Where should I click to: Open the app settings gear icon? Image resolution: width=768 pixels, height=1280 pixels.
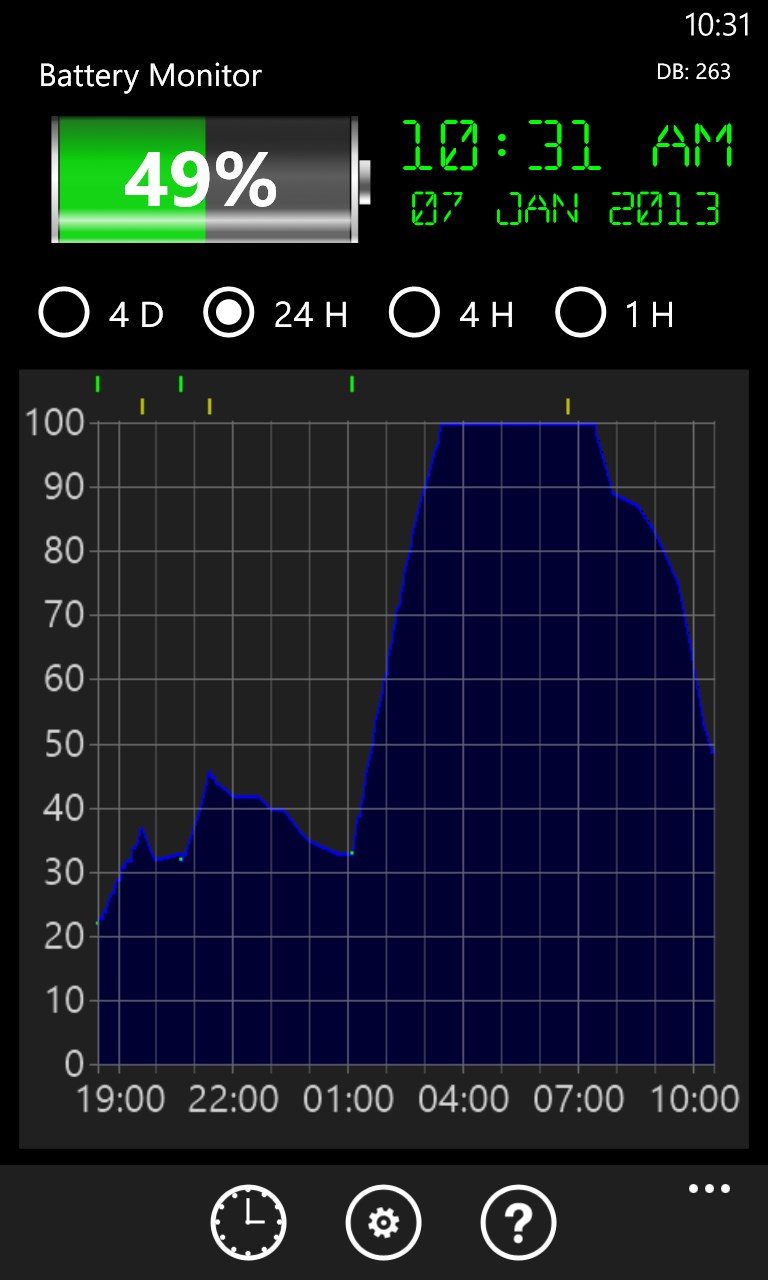click(x=384, y=1221)
